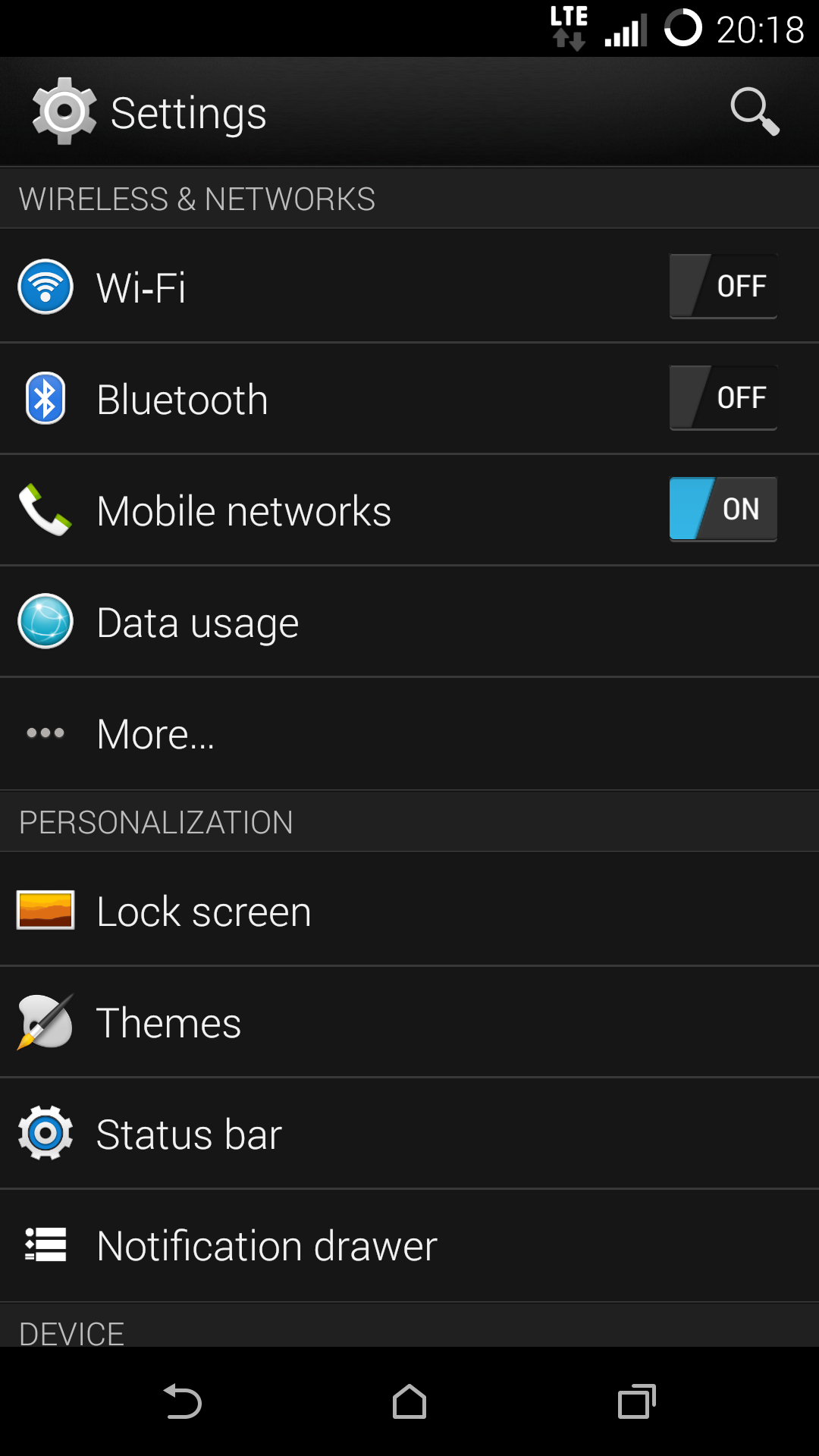Enable the Bluetooth switch
Screen dimensions: 819x1456
(723, 398)
